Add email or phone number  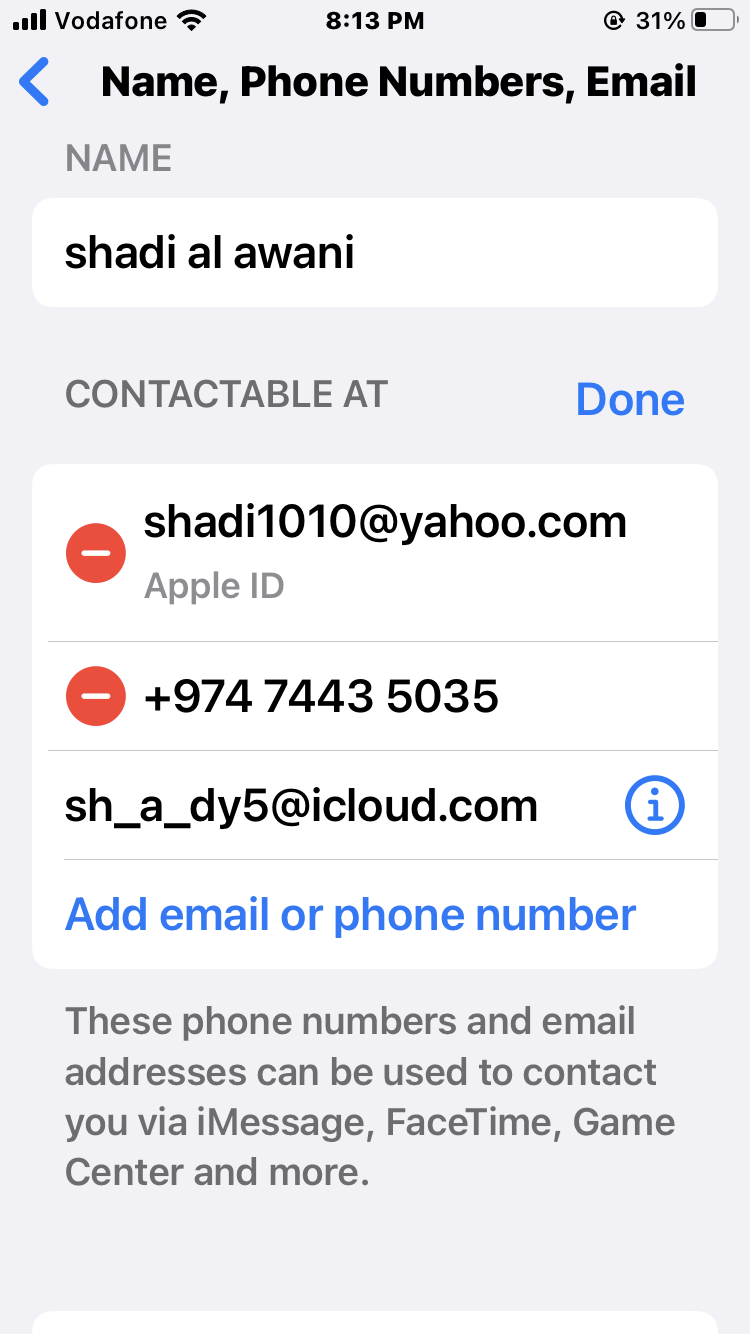coord(351,914)
